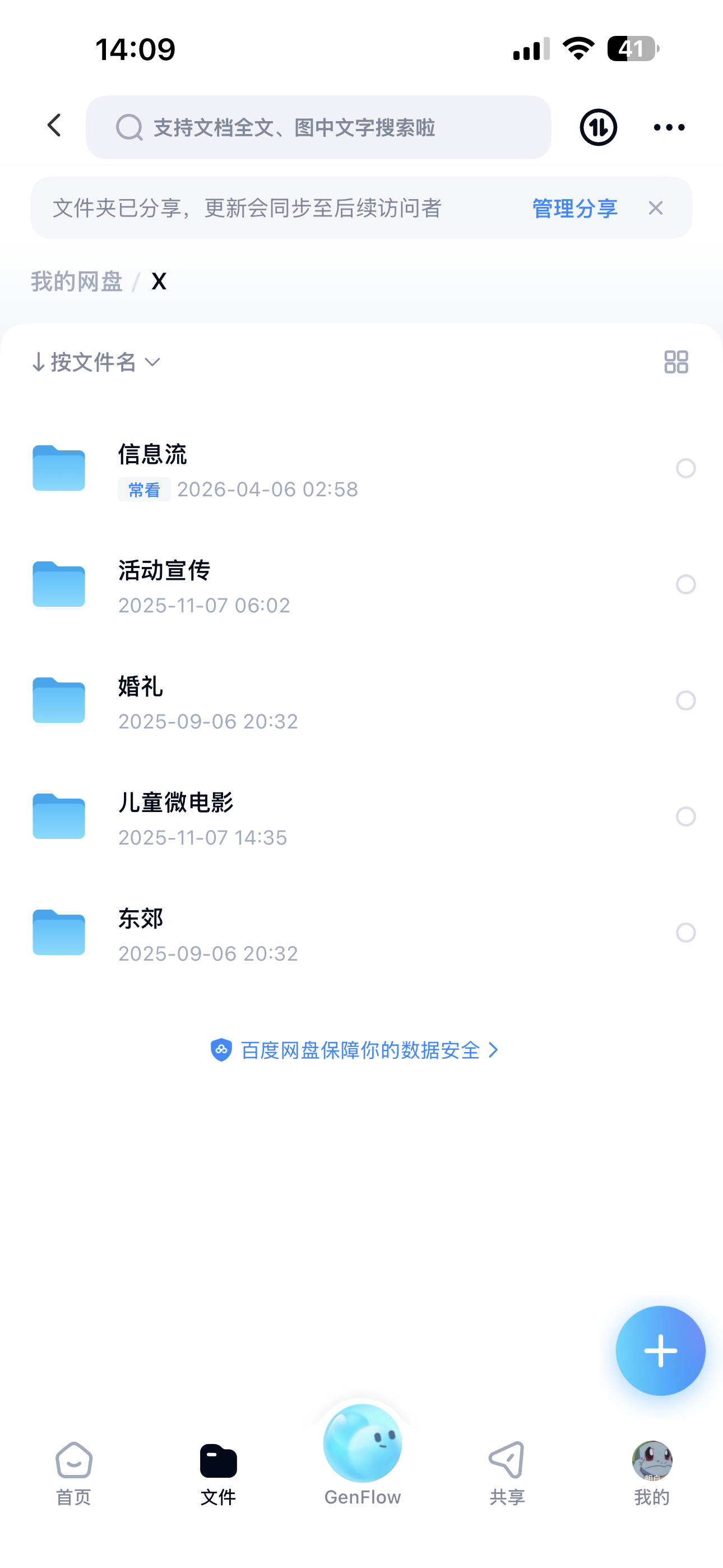Tap the plus button to upload files
The image size is (723, 1568).
[660, 1351]
